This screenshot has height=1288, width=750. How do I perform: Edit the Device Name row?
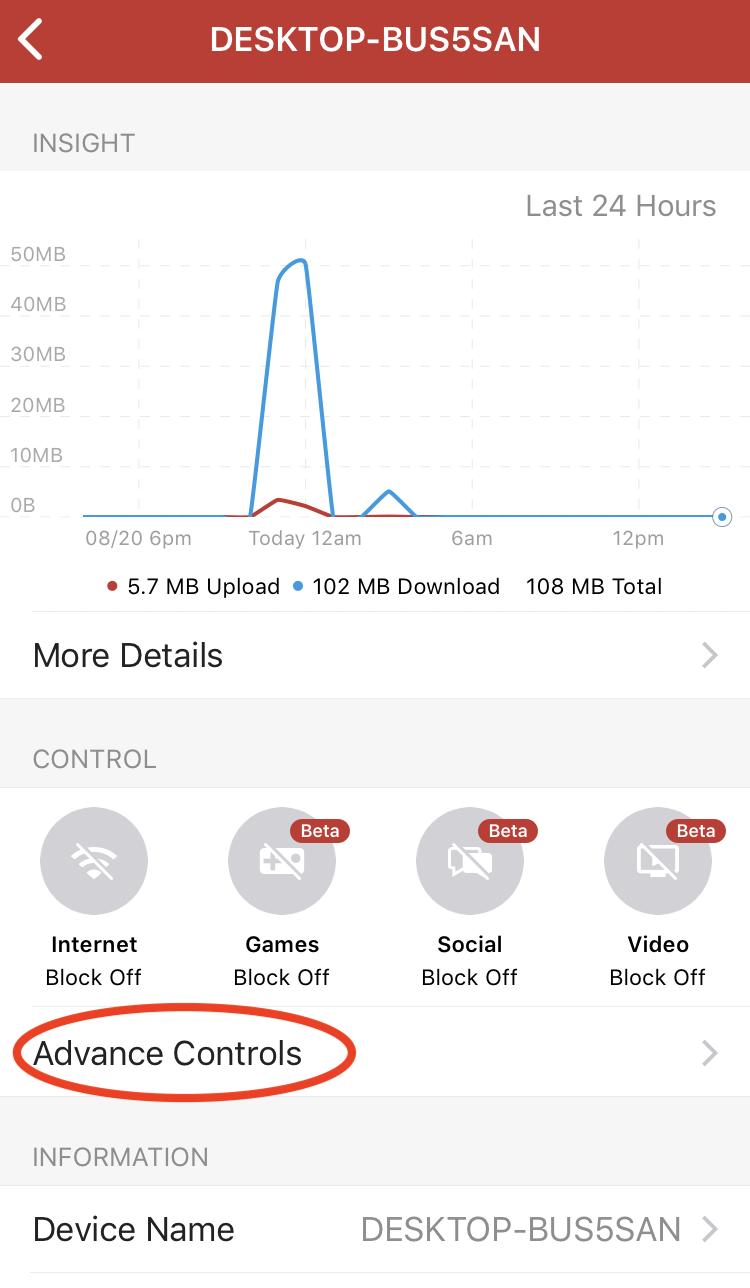375,1229
